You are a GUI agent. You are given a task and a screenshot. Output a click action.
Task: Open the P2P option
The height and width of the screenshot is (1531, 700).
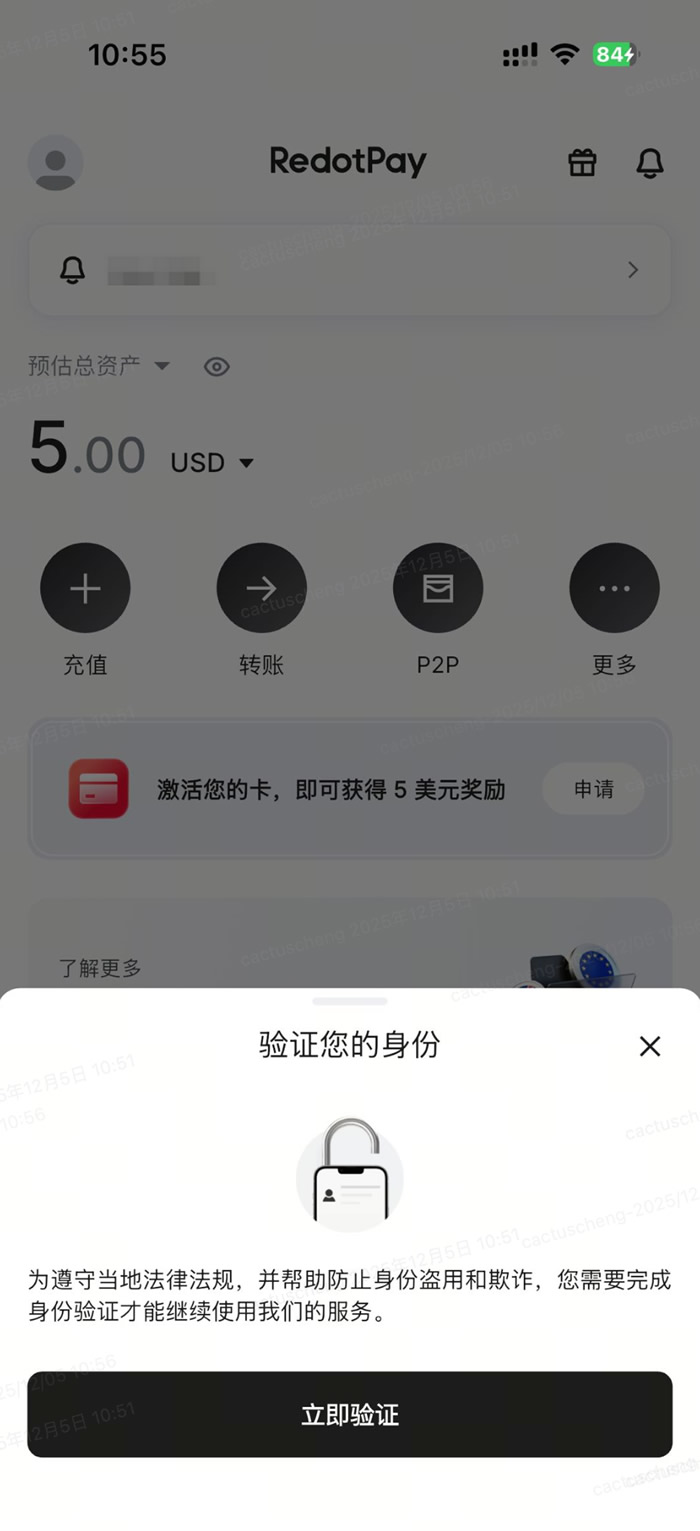[437, 589]
